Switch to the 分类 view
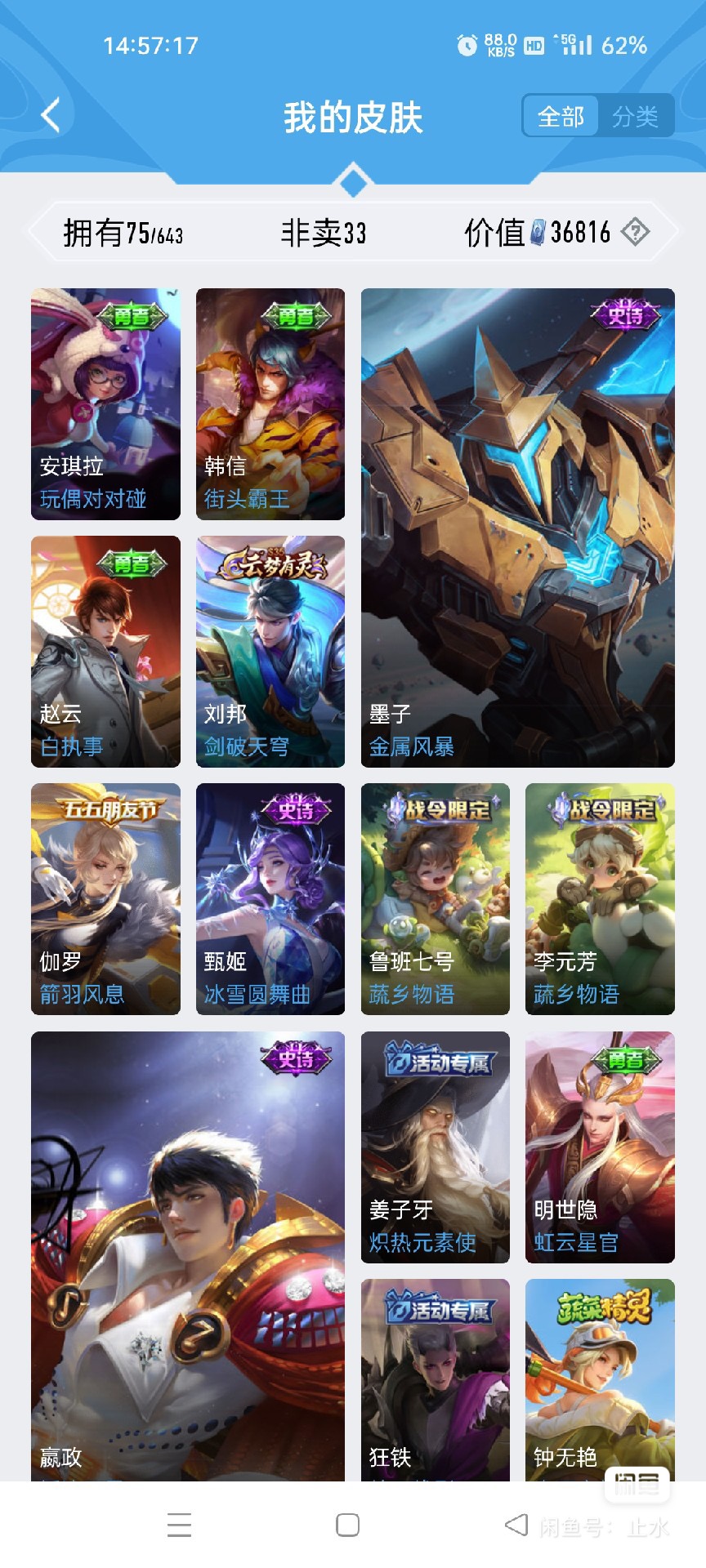706x1568 pixels. [x=635, y=116]
